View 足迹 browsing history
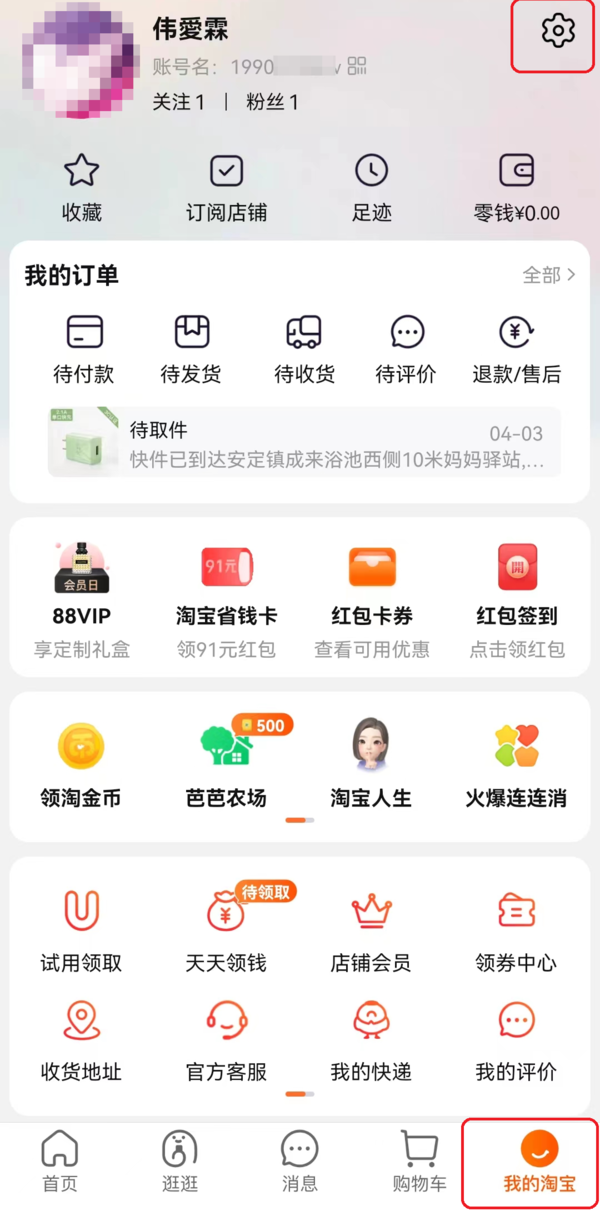600x1211 pixels. click(371, 188)
